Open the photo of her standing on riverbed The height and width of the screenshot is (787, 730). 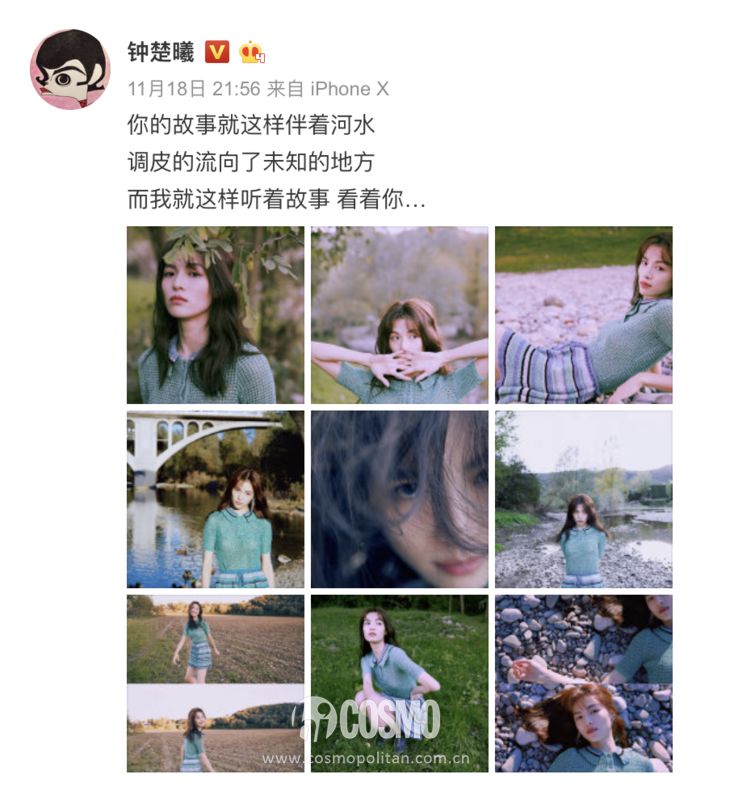point(584,499)
